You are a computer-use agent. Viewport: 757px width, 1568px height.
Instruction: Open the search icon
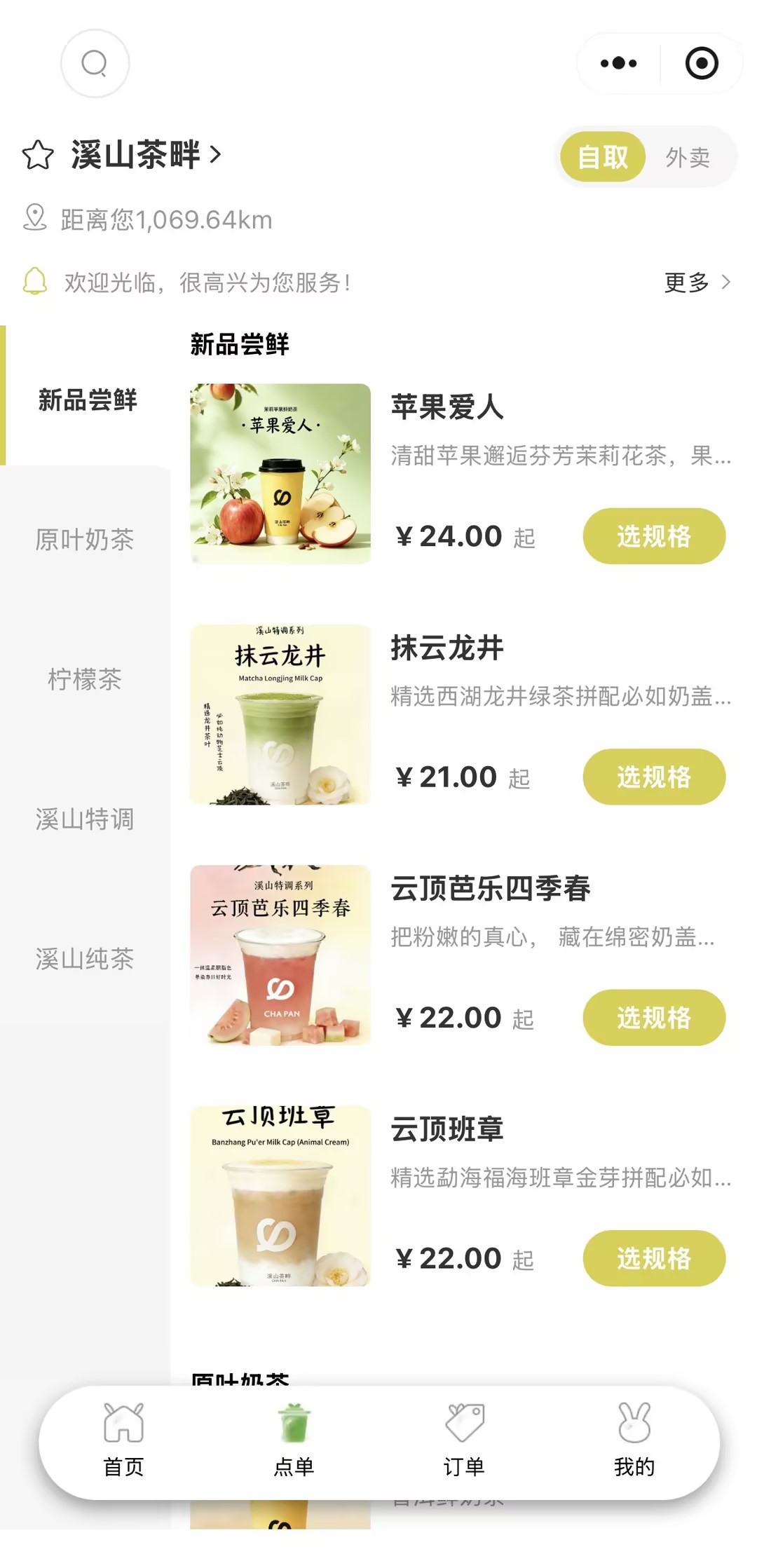[95, 64]
